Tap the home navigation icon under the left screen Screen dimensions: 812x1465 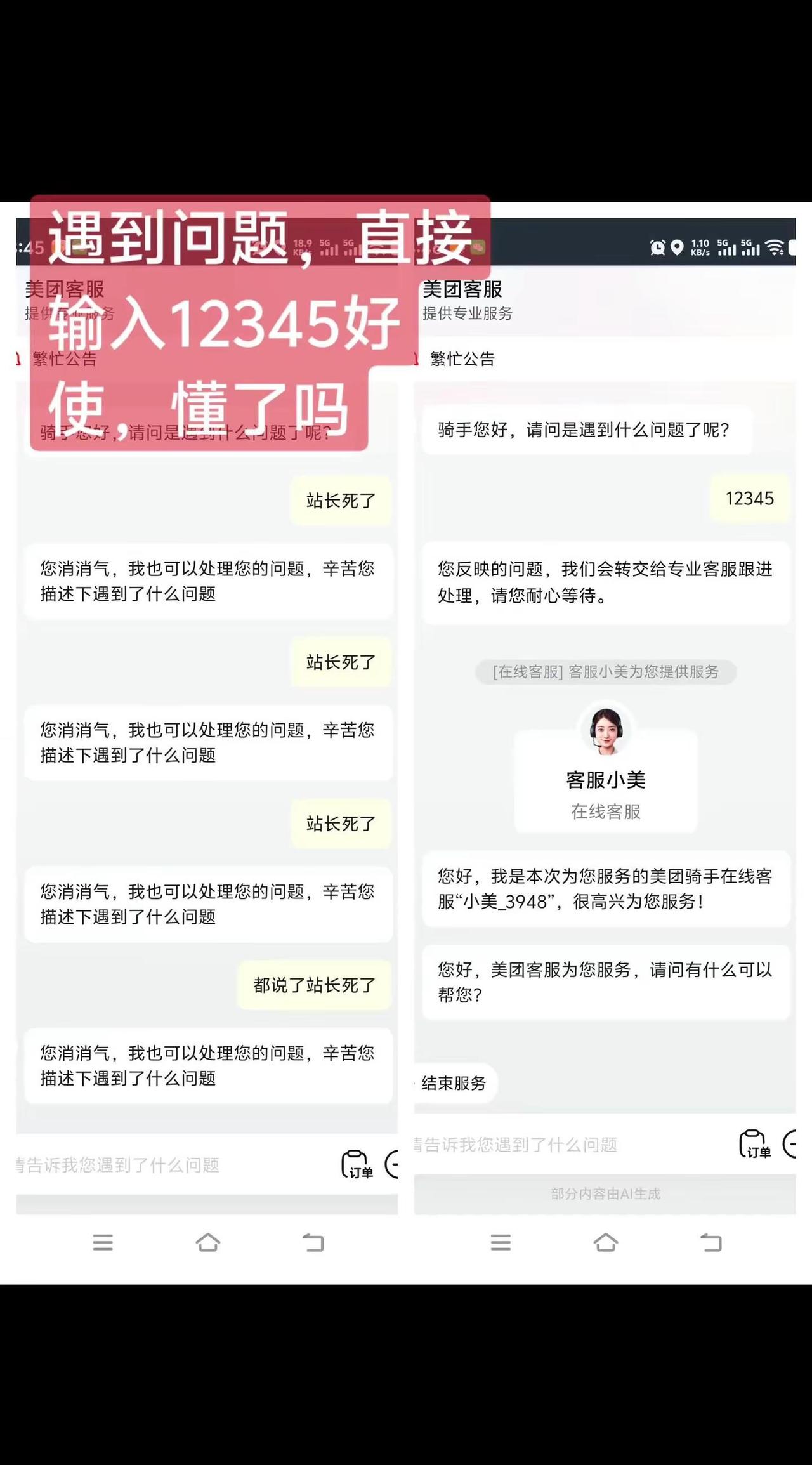[x=208, y=1242]
